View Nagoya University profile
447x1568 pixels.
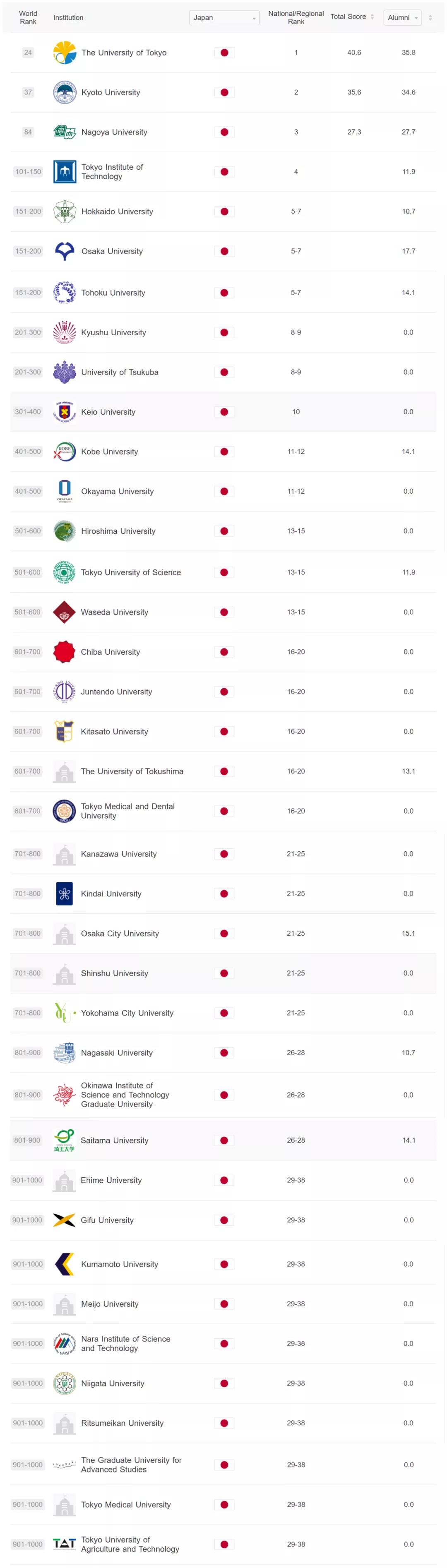(114, 132)
